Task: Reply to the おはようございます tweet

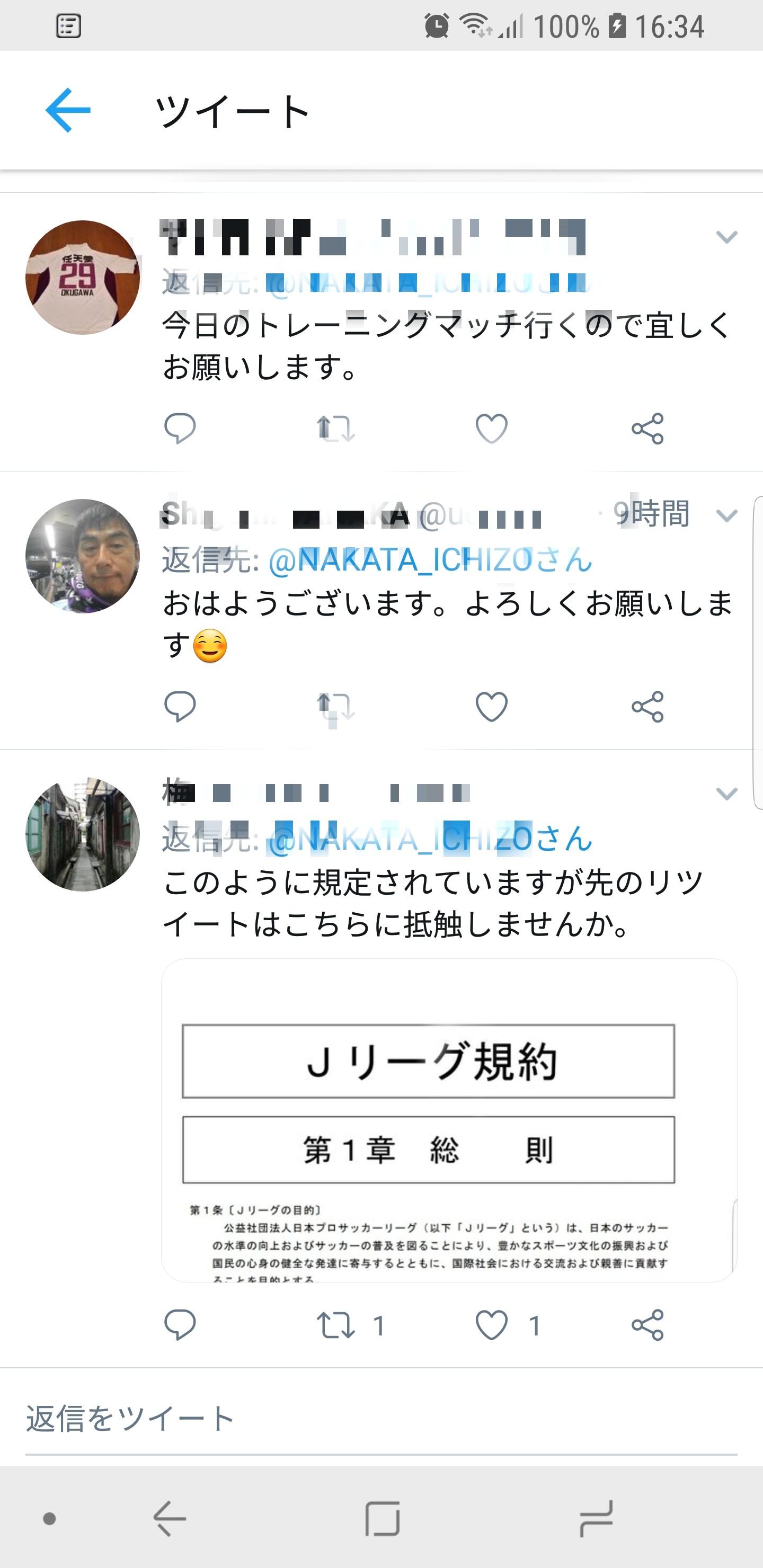Action: pos(180,707)
